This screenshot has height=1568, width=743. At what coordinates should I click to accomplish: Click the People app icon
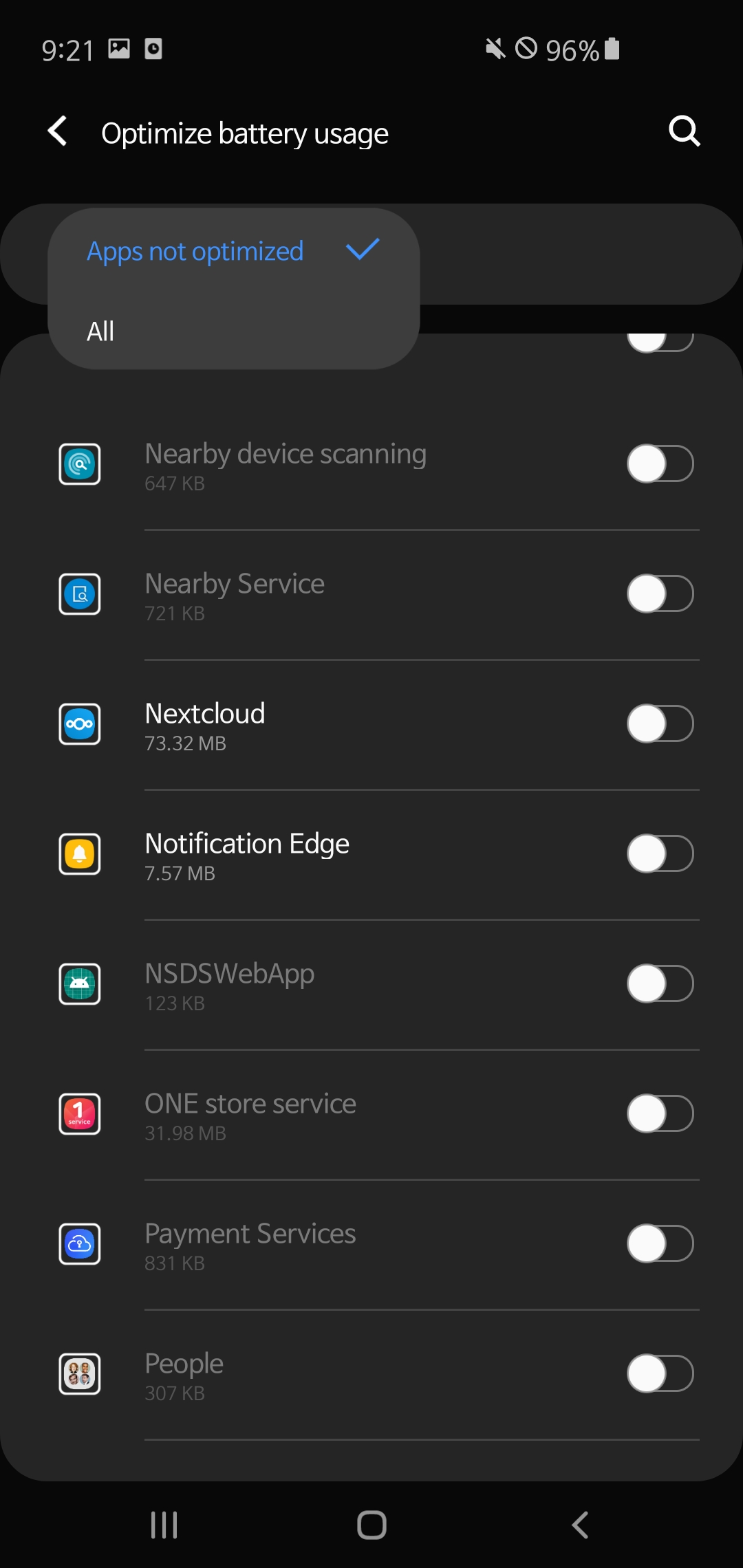click(x=79, y=1374)
